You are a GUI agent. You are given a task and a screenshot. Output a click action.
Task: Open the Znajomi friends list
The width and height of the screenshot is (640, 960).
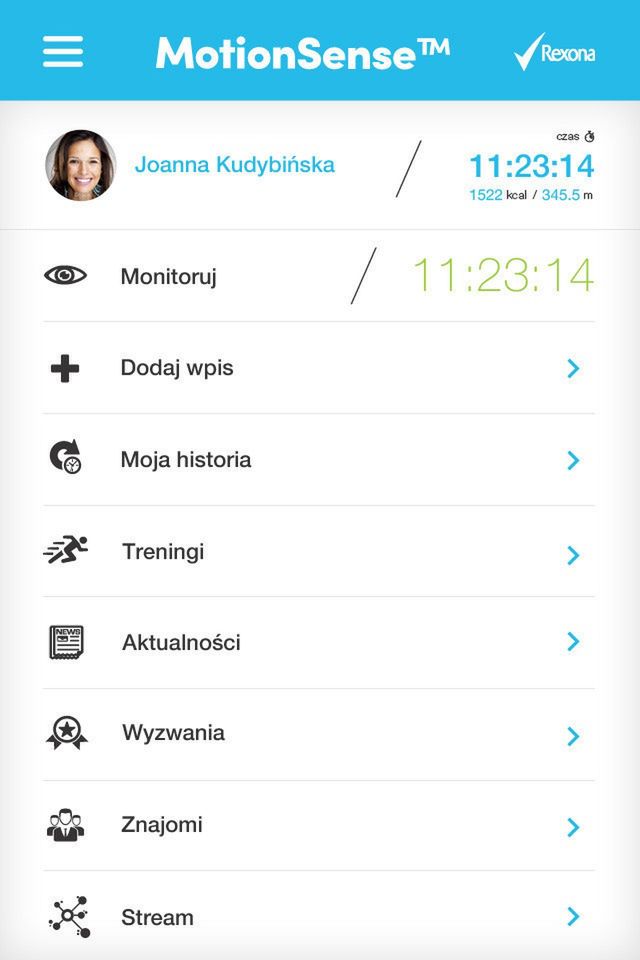pyautogui.click(x=162, y=825)
